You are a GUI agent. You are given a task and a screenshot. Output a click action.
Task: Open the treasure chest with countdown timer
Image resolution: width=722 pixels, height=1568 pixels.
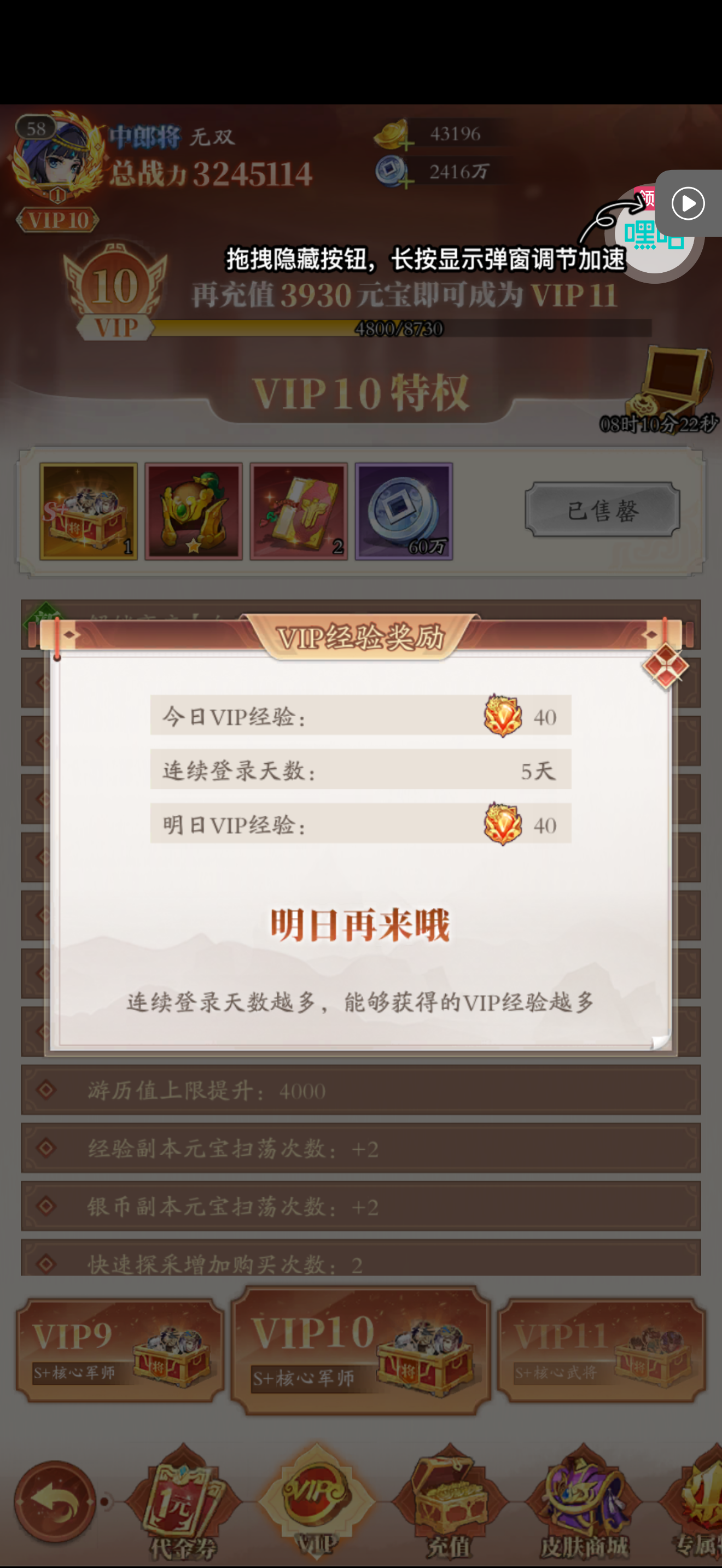click(x=673, y=383)
